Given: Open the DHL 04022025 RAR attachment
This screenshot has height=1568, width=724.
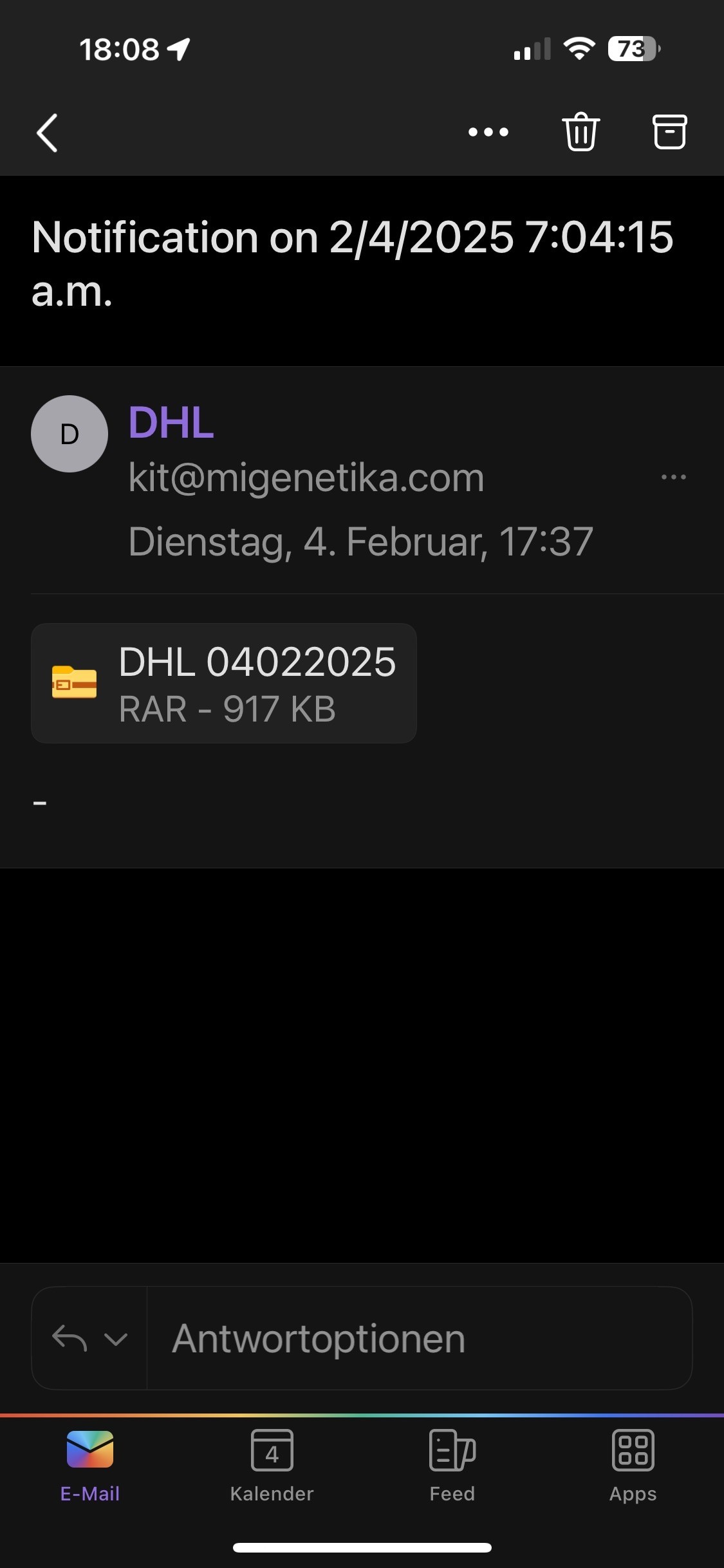Looking at the screenshot, I should pyautogui.click(x=224, y=683).
